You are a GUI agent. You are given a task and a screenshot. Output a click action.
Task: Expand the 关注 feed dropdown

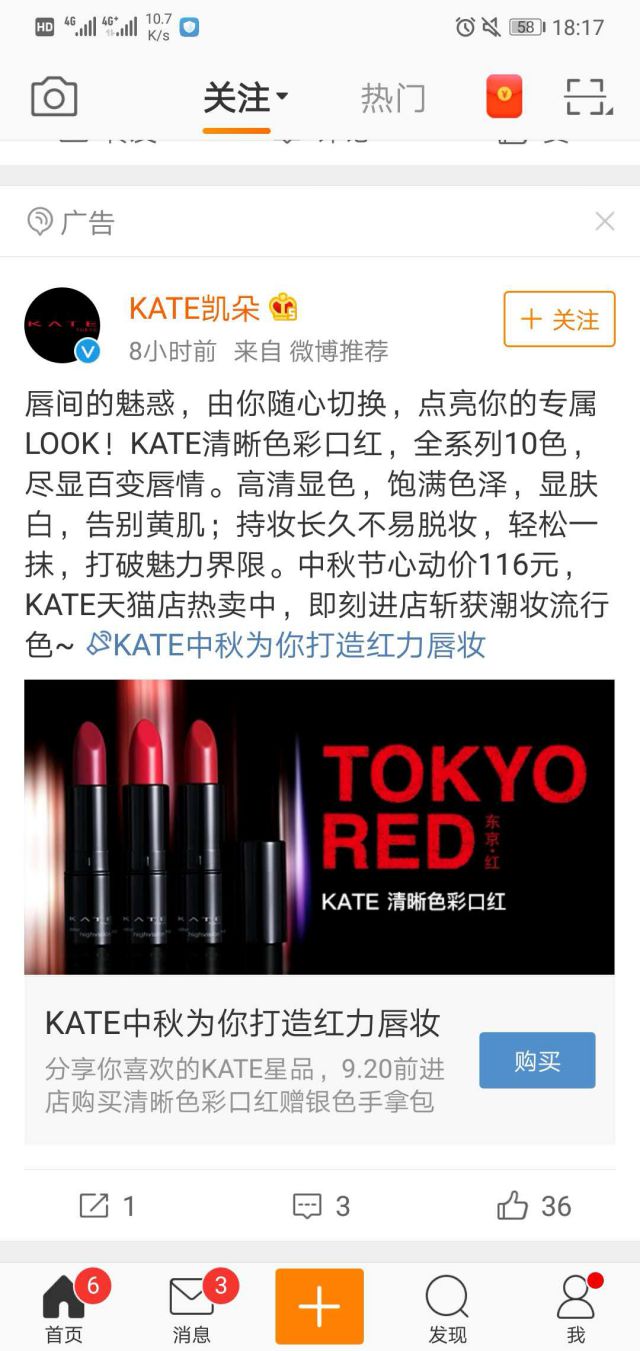245,98
